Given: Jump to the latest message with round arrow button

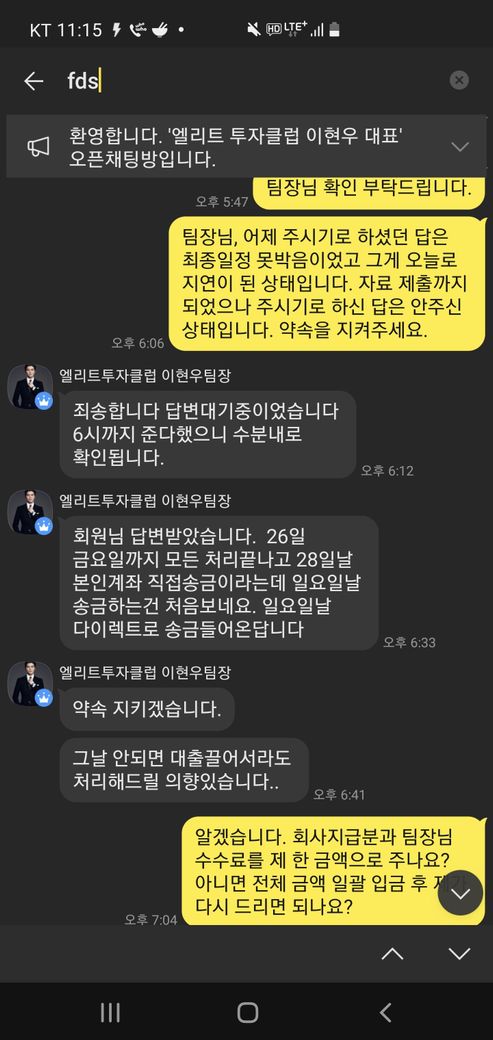Looking at the screenshot, I should (x=460, y=893).
